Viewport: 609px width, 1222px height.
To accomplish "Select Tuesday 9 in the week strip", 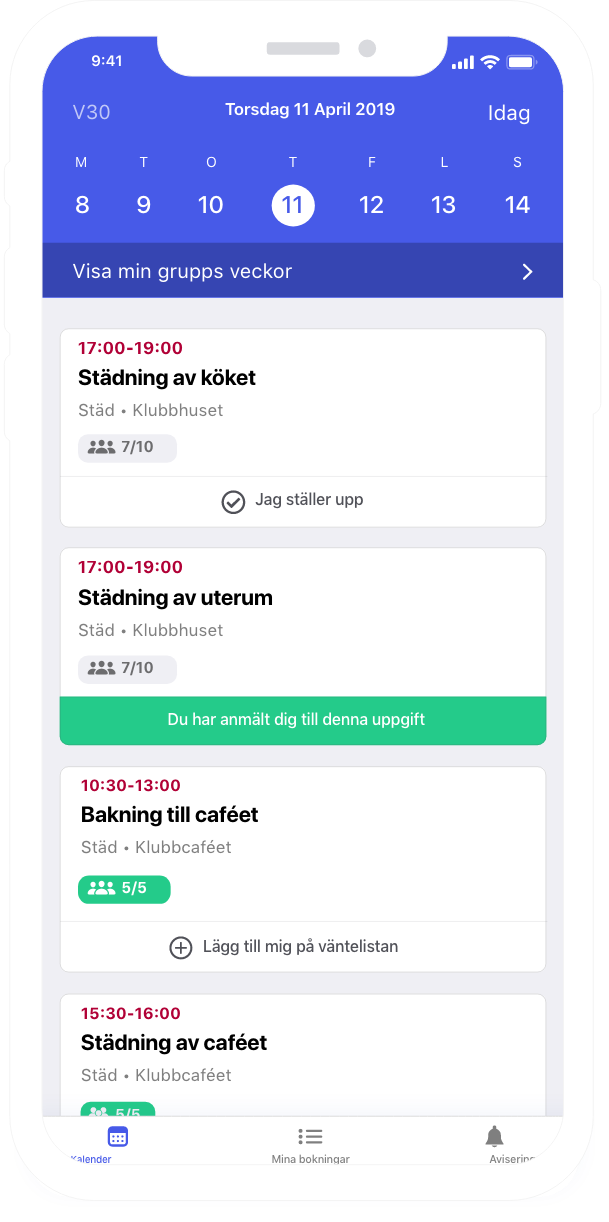I will point(143,205).
